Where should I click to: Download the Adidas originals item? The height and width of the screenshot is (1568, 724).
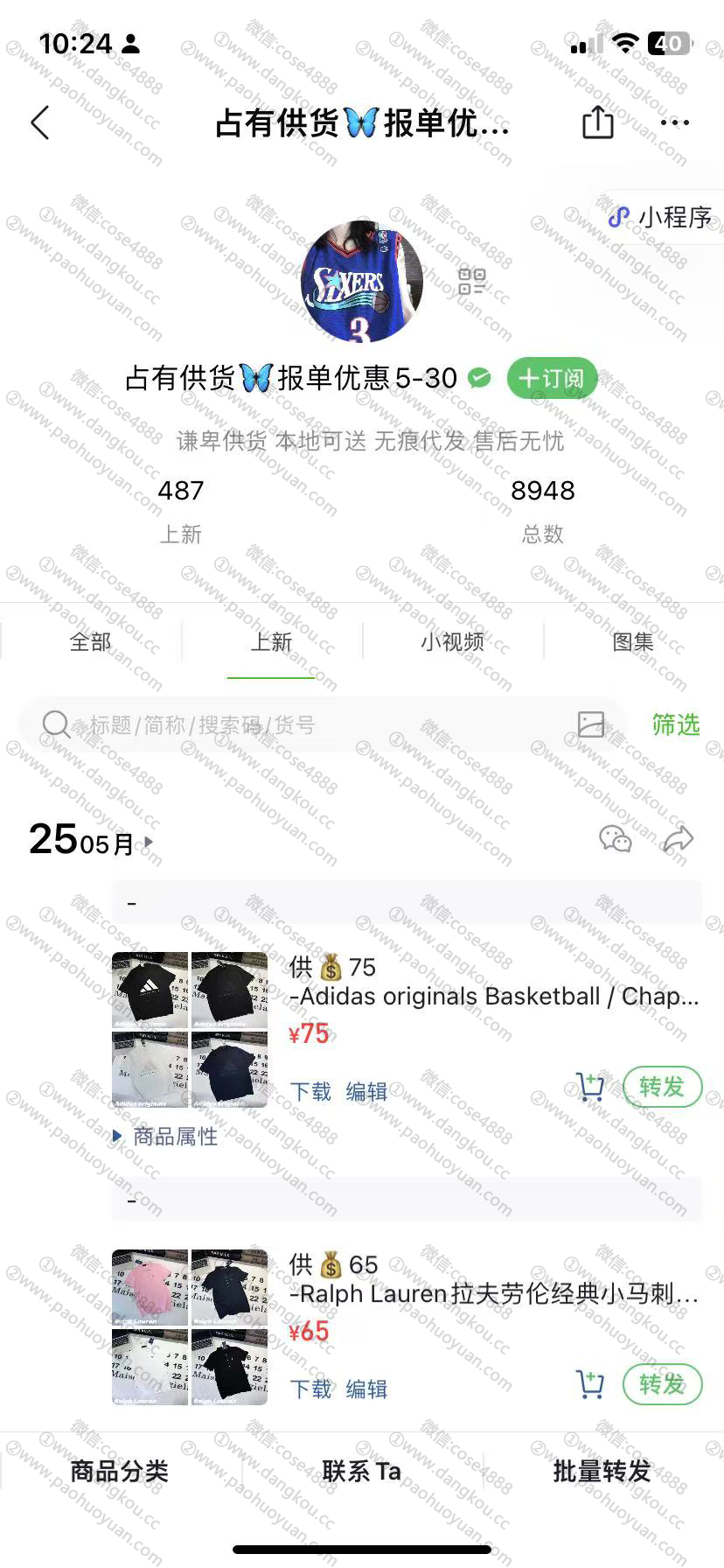[310, 1091]
